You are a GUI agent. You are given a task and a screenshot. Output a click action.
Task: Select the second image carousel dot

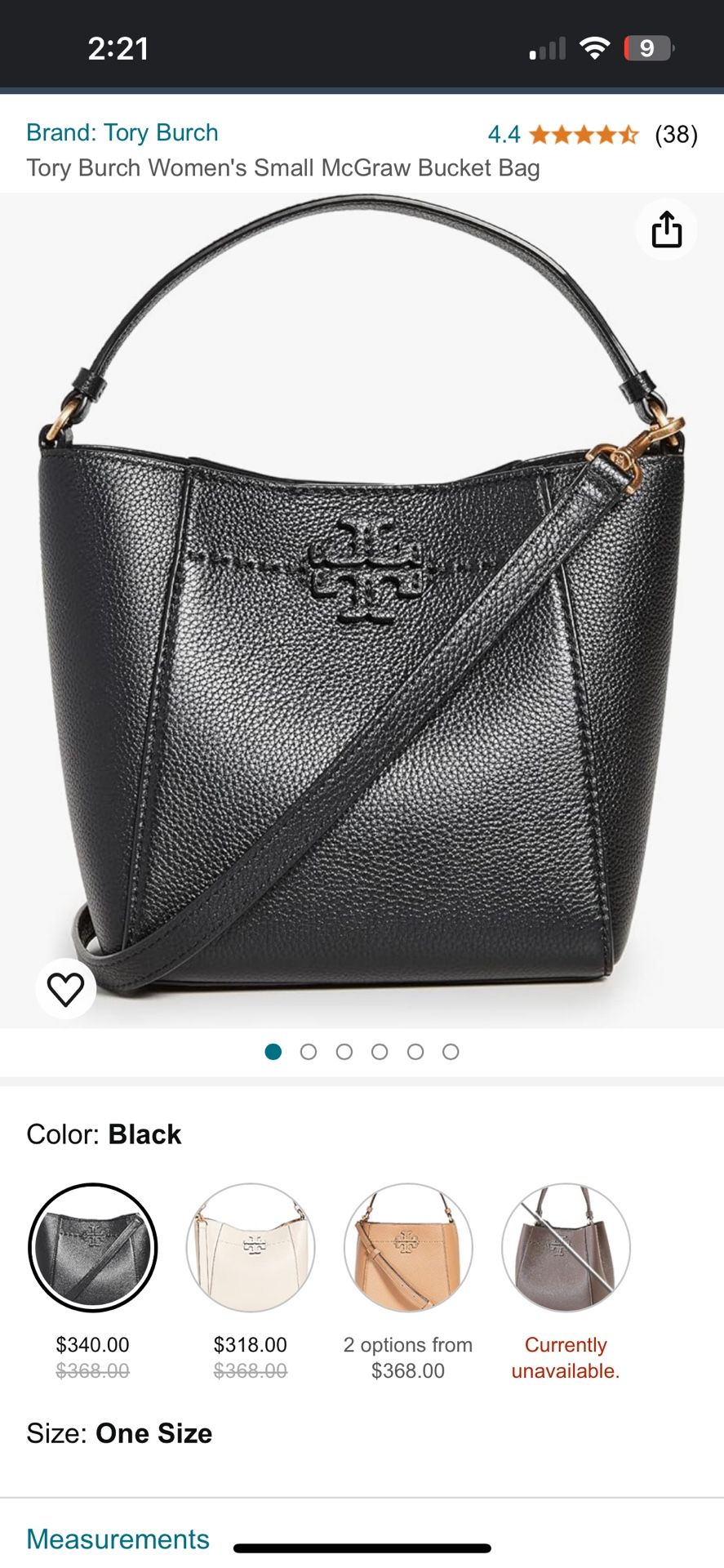309,1052
